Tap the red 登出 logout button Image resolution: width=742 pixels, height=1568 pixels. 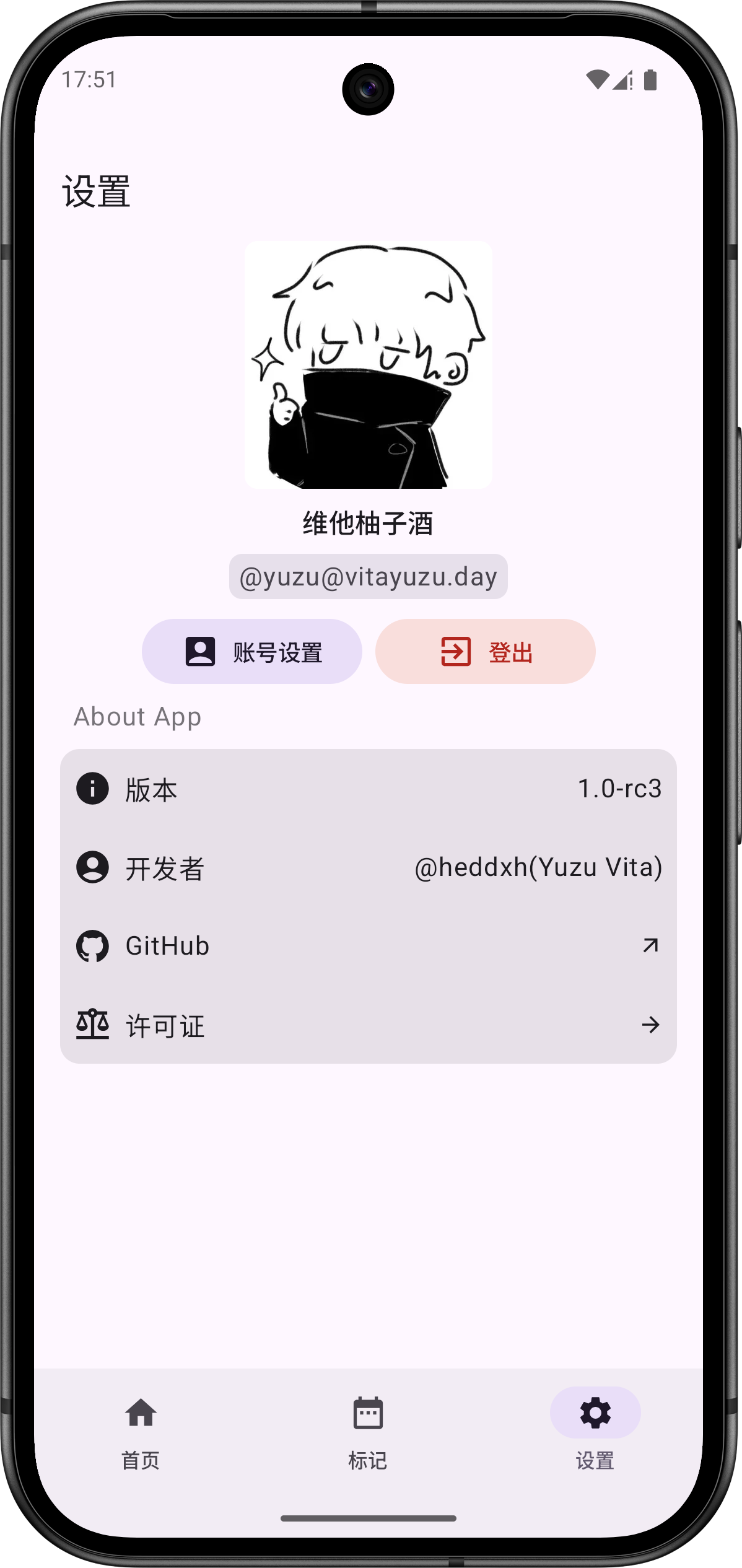(x=485, y=651)
